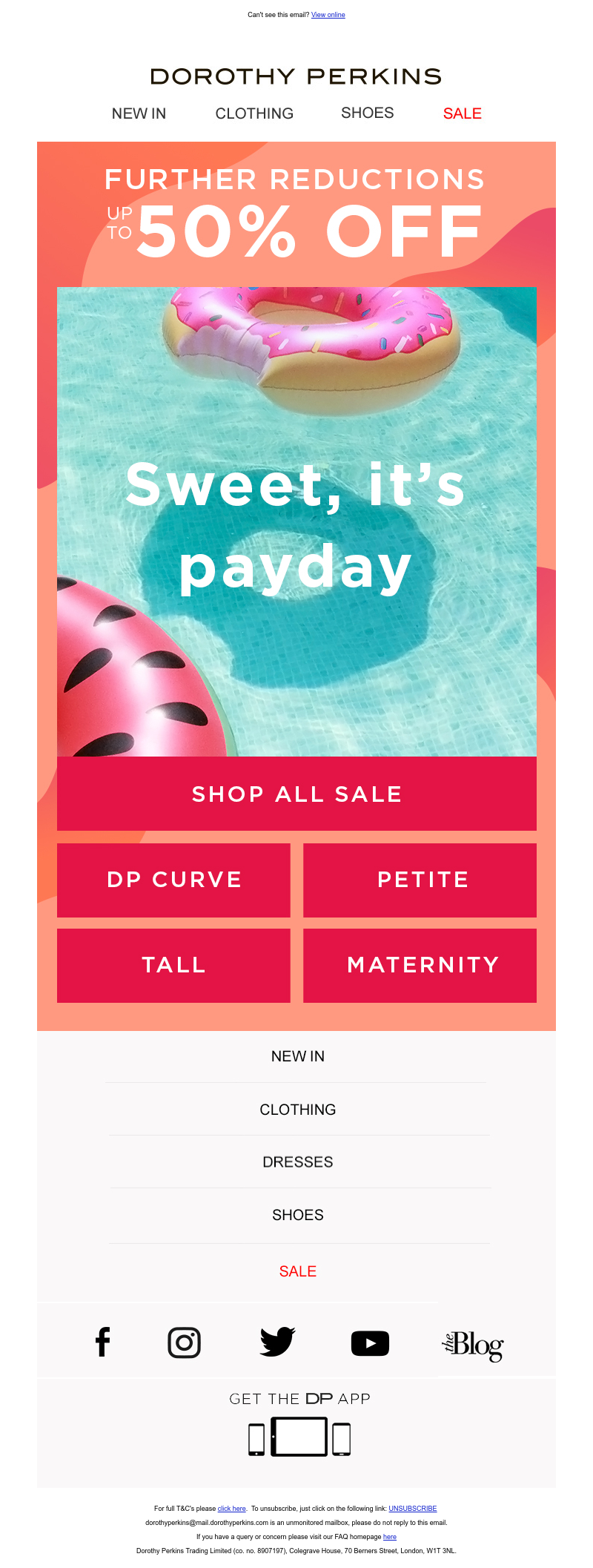The width and height of the screenshot is (593, 1568).
Task: Go to CLOTHING in the top menu
Action: (x=254, y=113)
